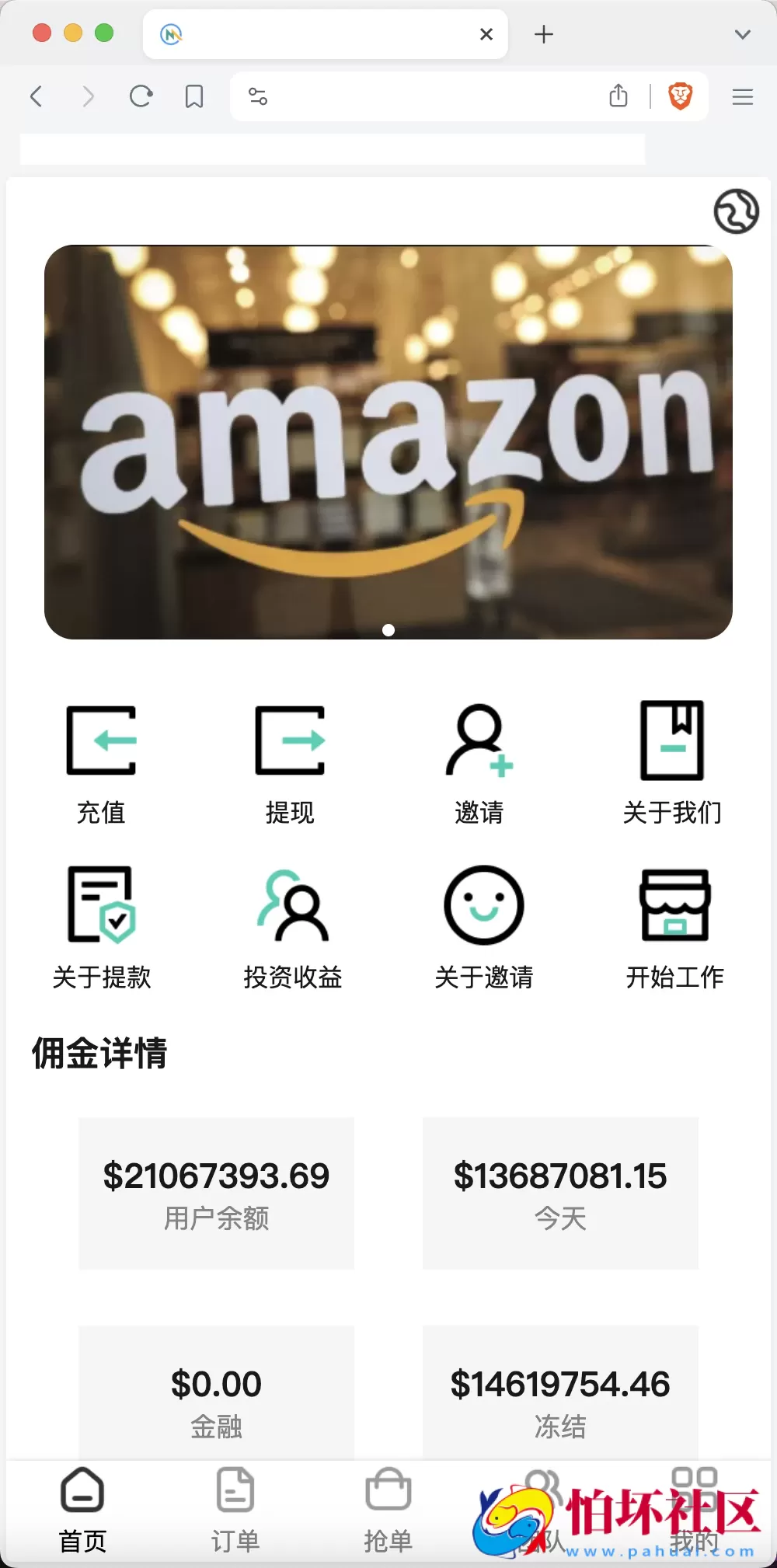Click the 关于邀请 smiley face icon

pyautogui.click(x=483, y=905)
